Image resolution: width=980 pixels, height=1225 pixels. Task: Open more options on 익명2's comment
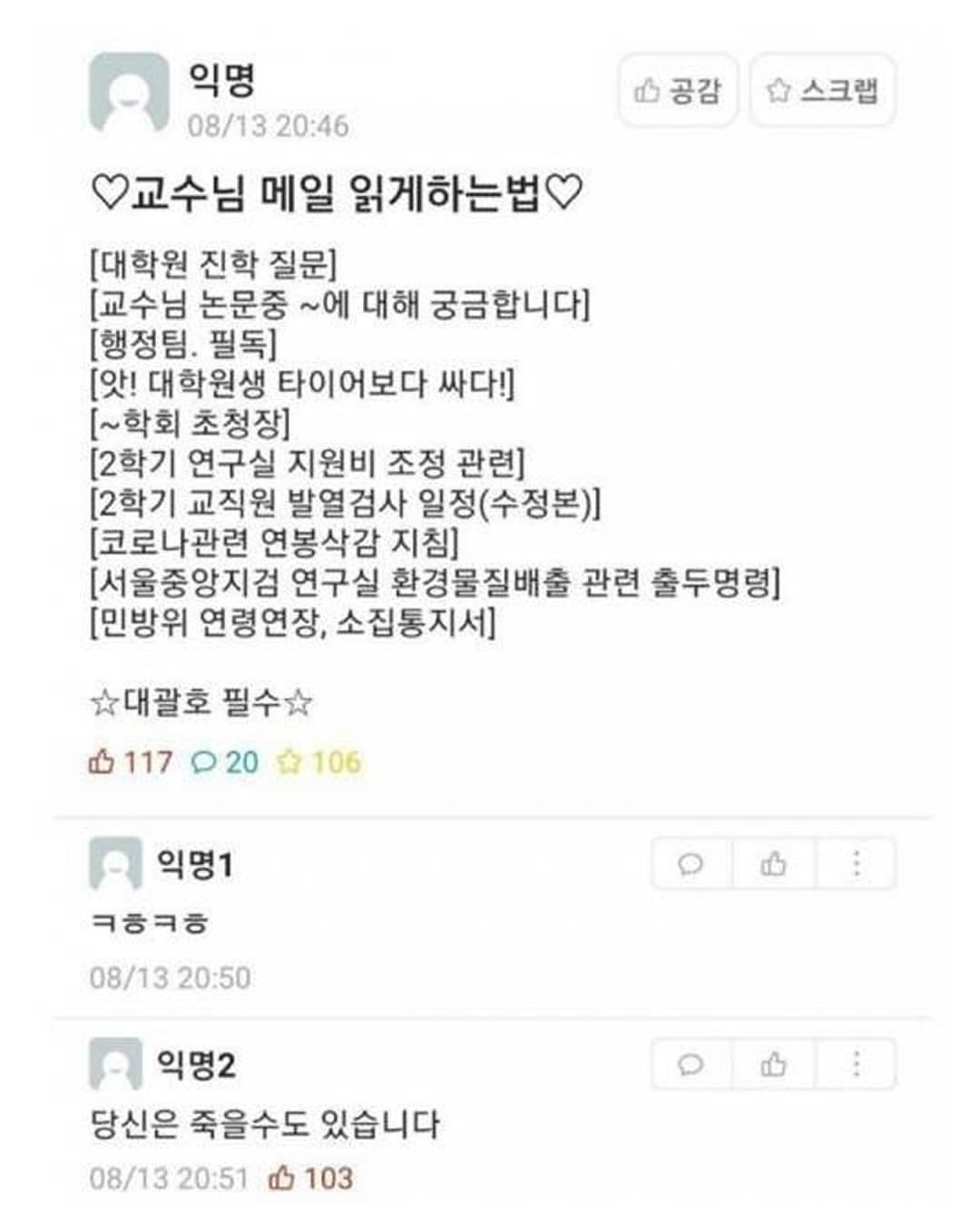(x=856, y=1063)
